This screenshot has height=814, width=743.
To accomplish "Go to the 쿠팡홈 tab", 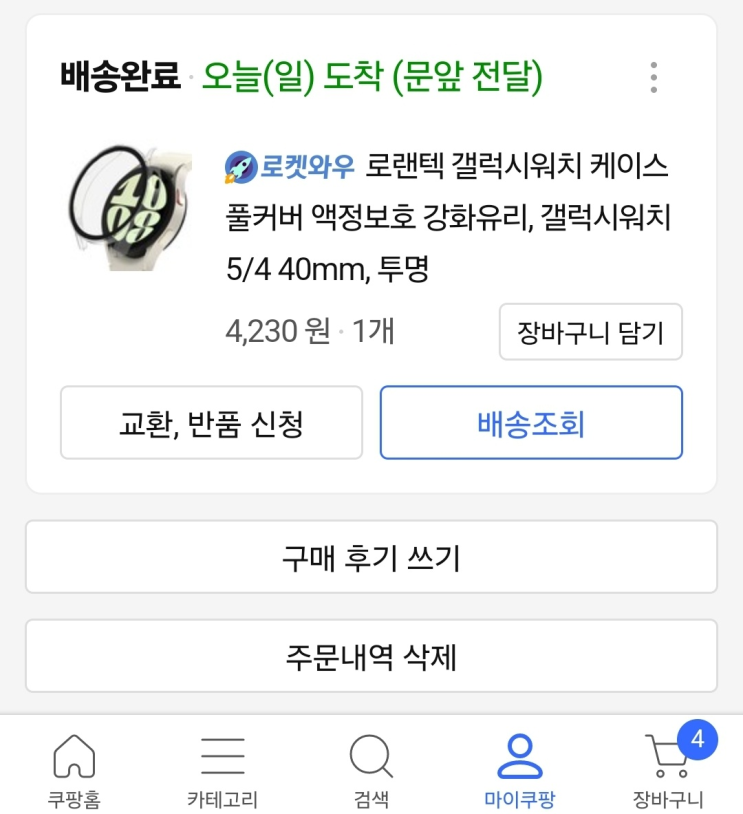I will click(74, 770).
